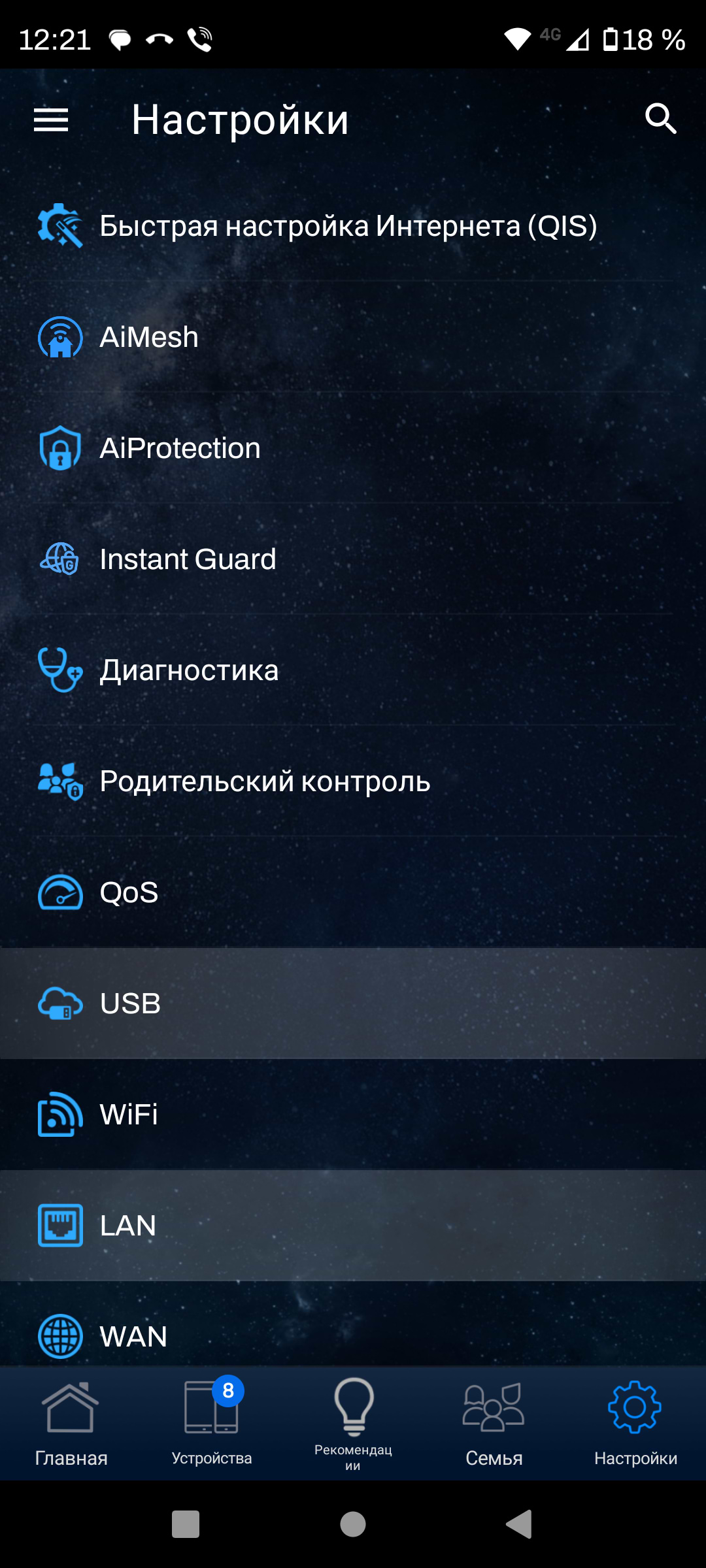Screen dimensions: 706x1568
Task: Open Быстрая настройка Интернета (QIS)
Action: tap(348, 226)
